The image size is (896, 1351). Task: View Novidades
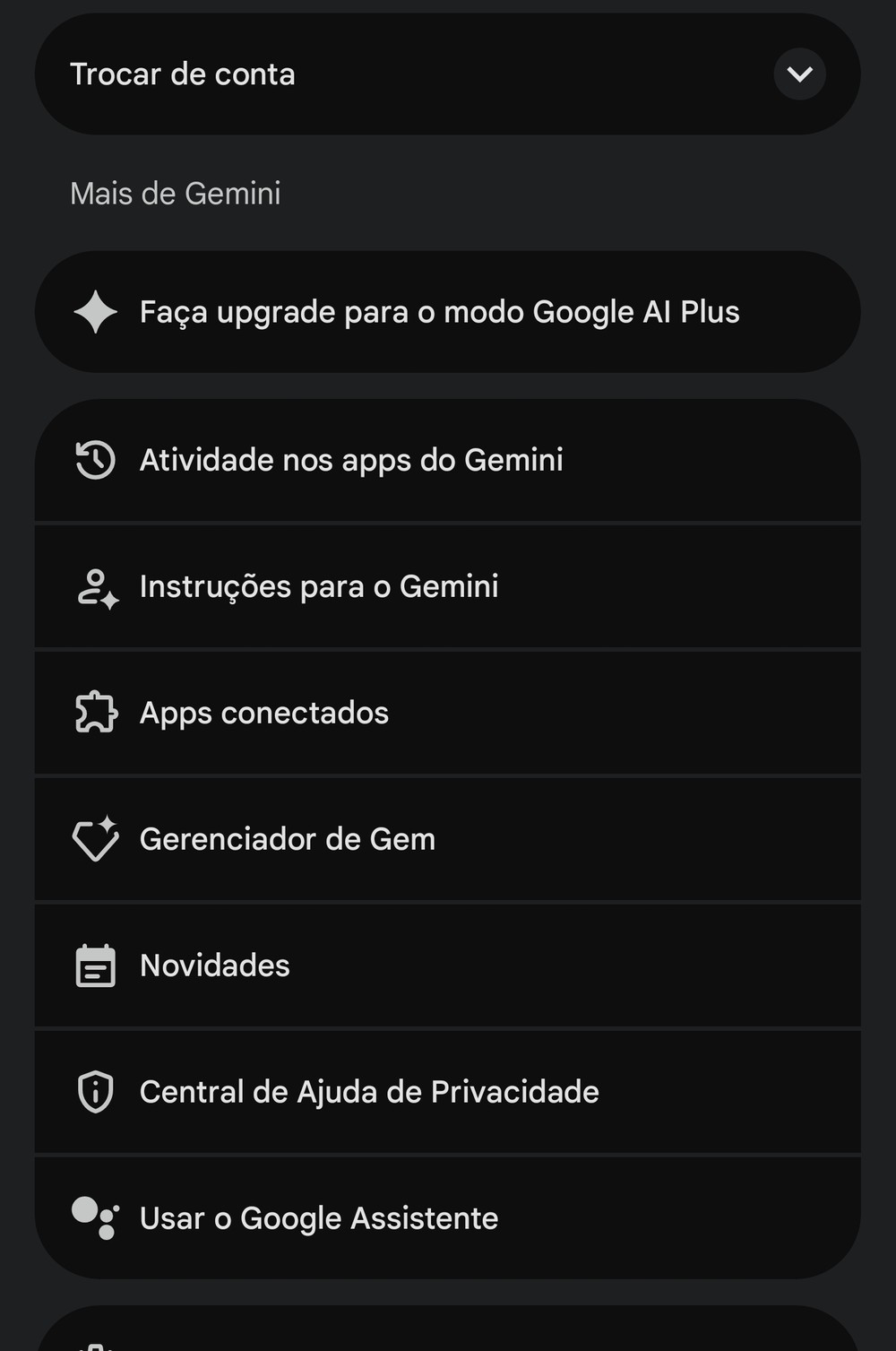215,966
